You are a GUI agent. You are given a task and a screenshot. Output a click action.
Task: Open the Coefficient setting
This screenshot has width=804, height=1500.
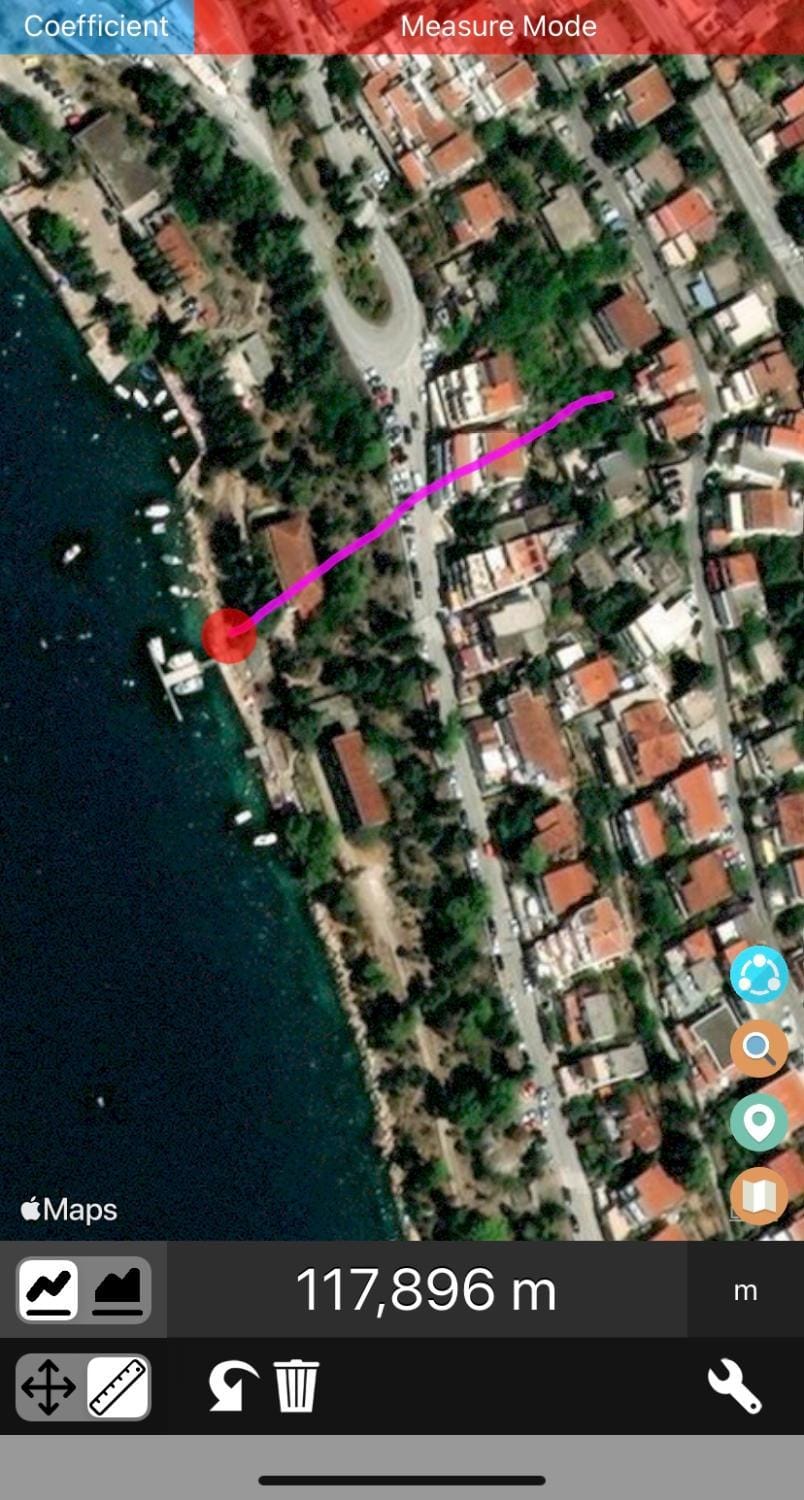point(97,26)
